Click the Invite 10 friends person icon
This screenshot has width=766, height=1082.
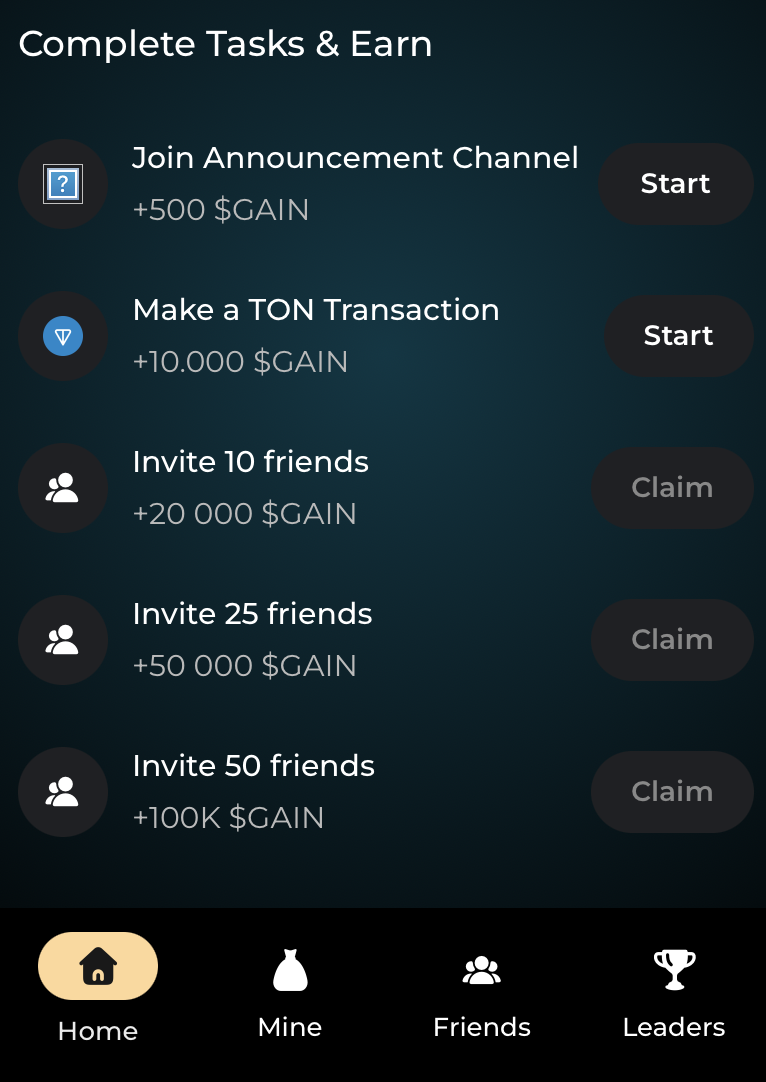point(63,488)
